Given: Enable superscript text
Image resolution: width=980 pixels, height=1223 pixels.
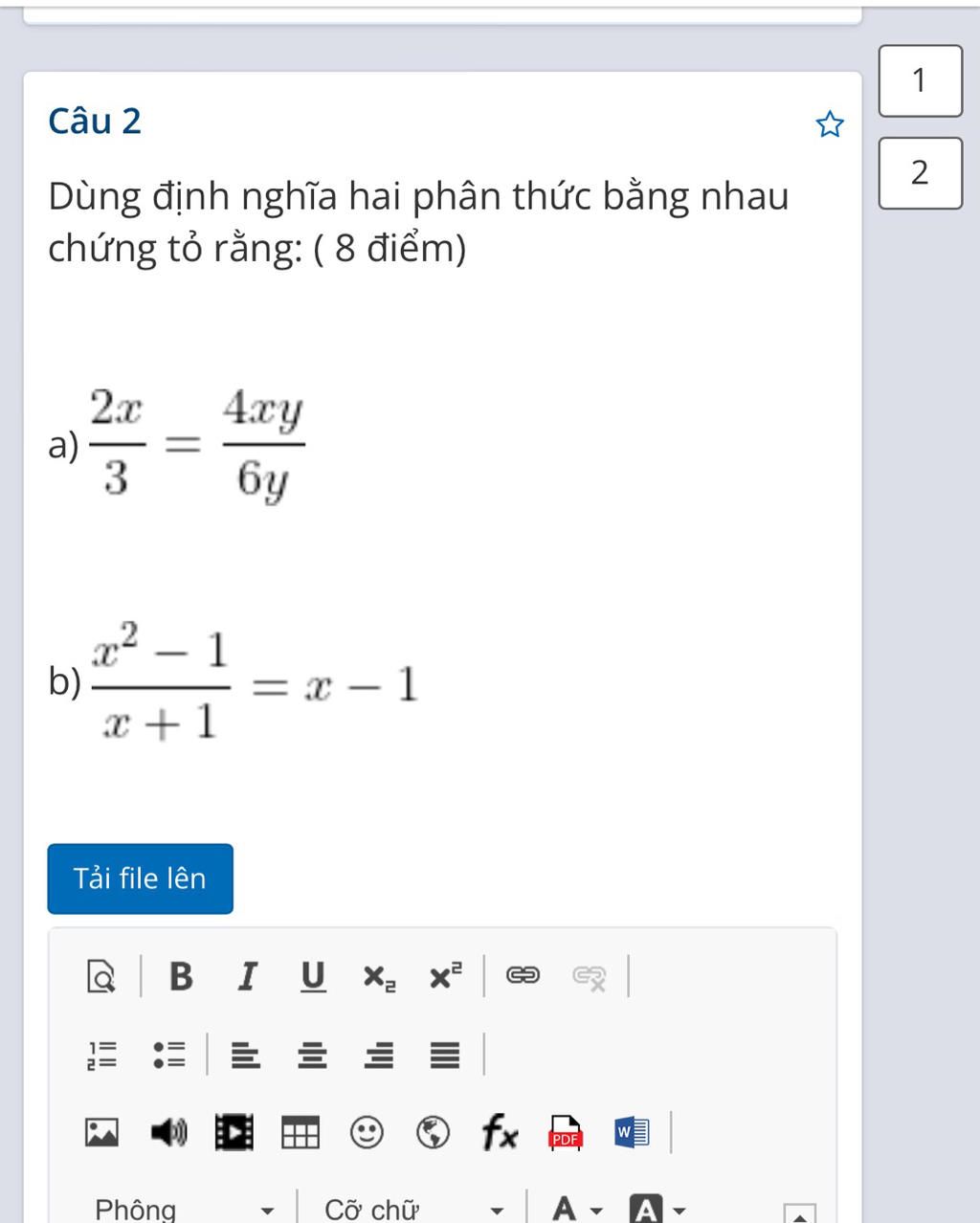Looking at the screenshot, I should (x=445, y=976).
